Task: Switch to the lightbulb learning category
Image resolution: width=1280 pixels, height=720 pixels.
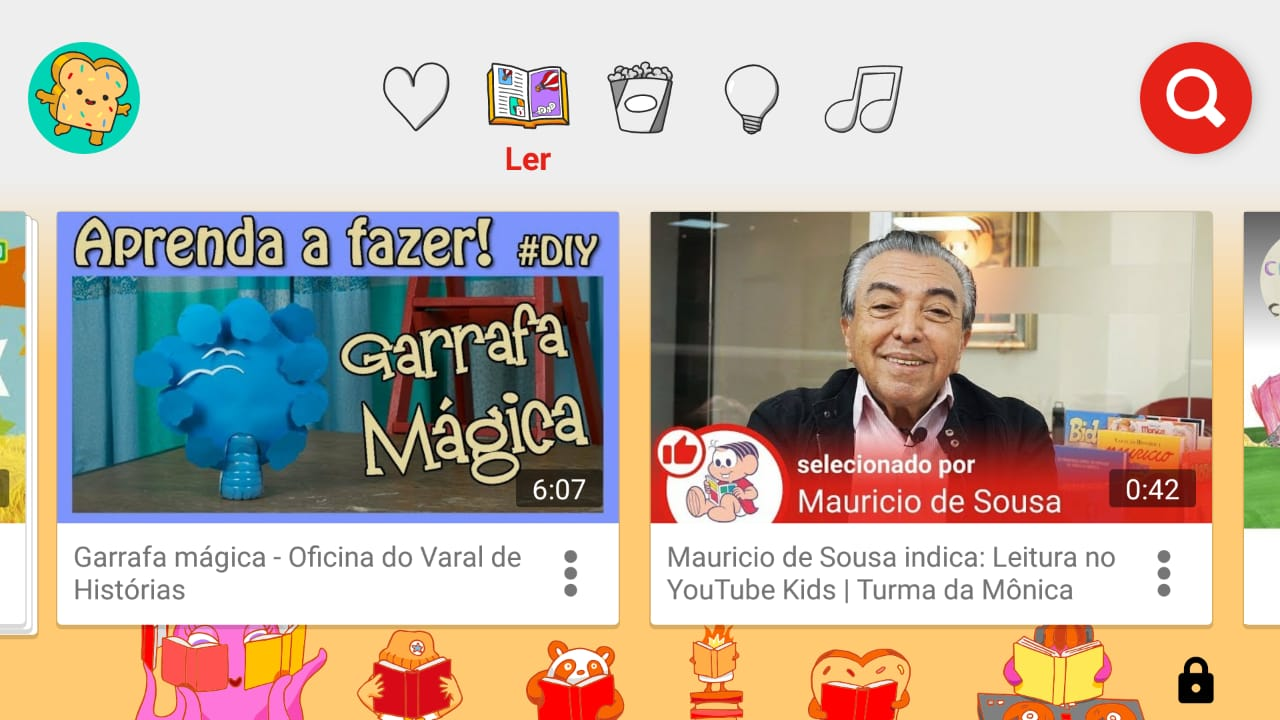Action: pyautogui.click(x=751, y=98)
